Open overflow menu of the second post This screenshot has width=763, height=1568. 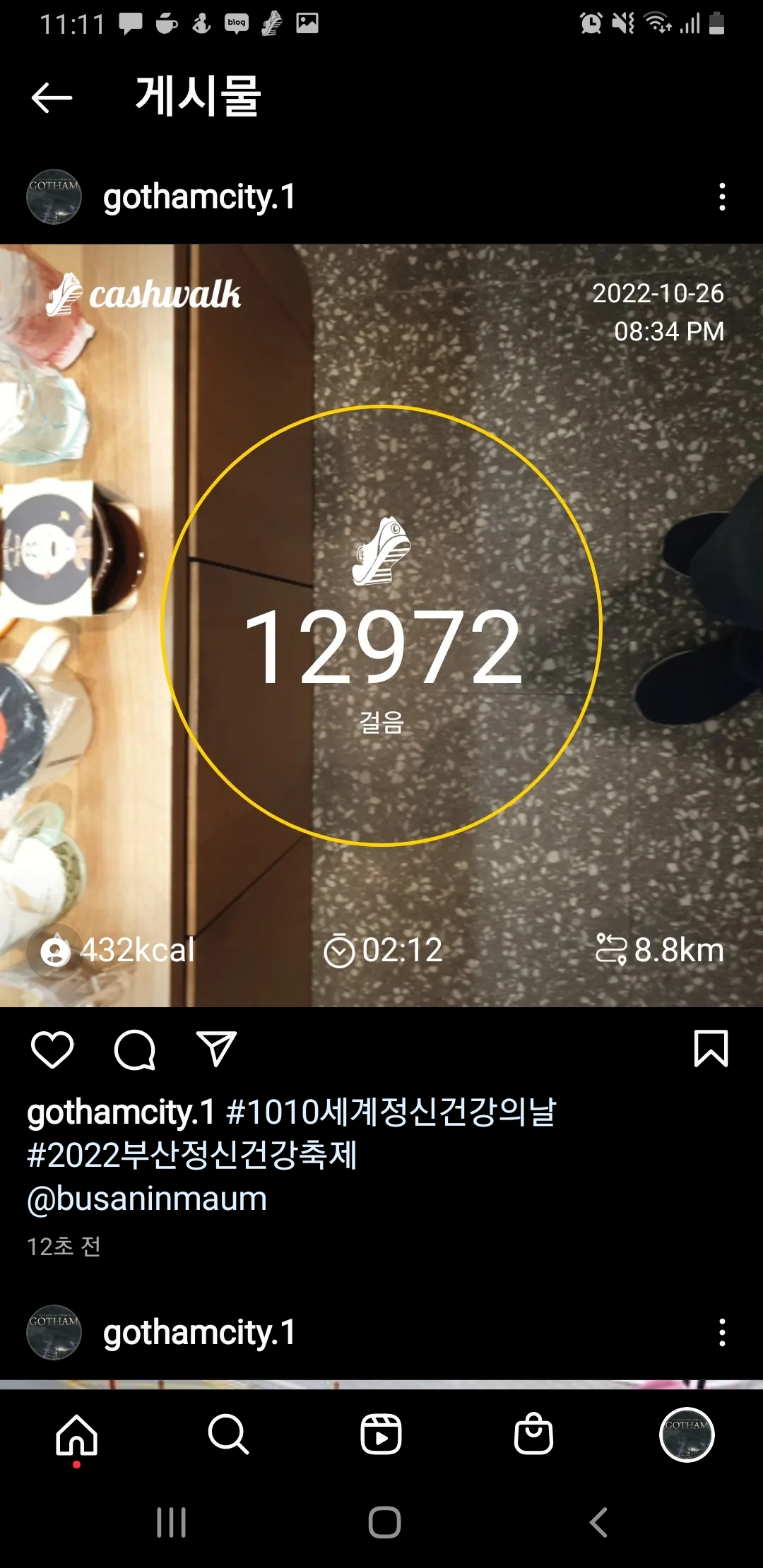pyautogui.click(x=721, y=1333)
